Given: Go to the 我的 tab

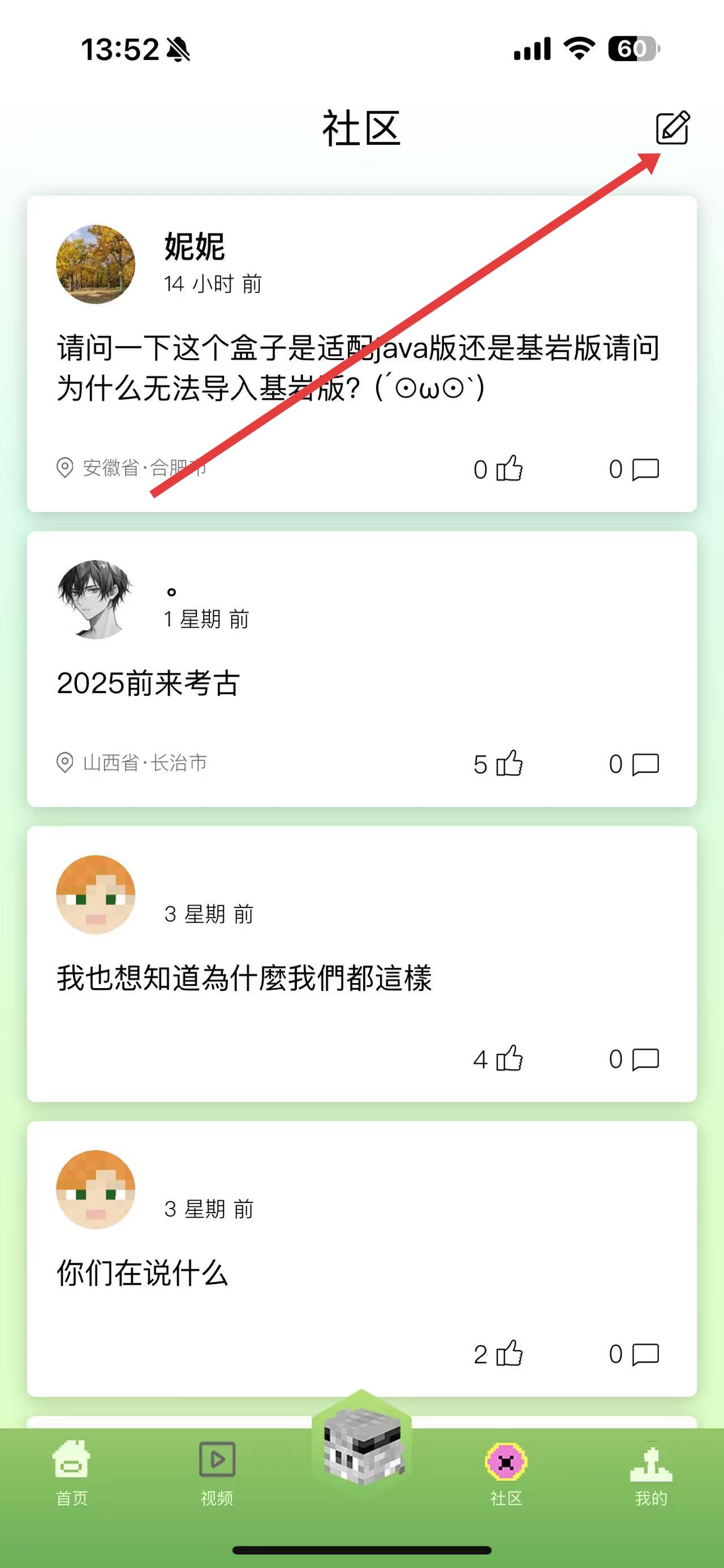Looking at the screenshot, I should click(651, 1472).
